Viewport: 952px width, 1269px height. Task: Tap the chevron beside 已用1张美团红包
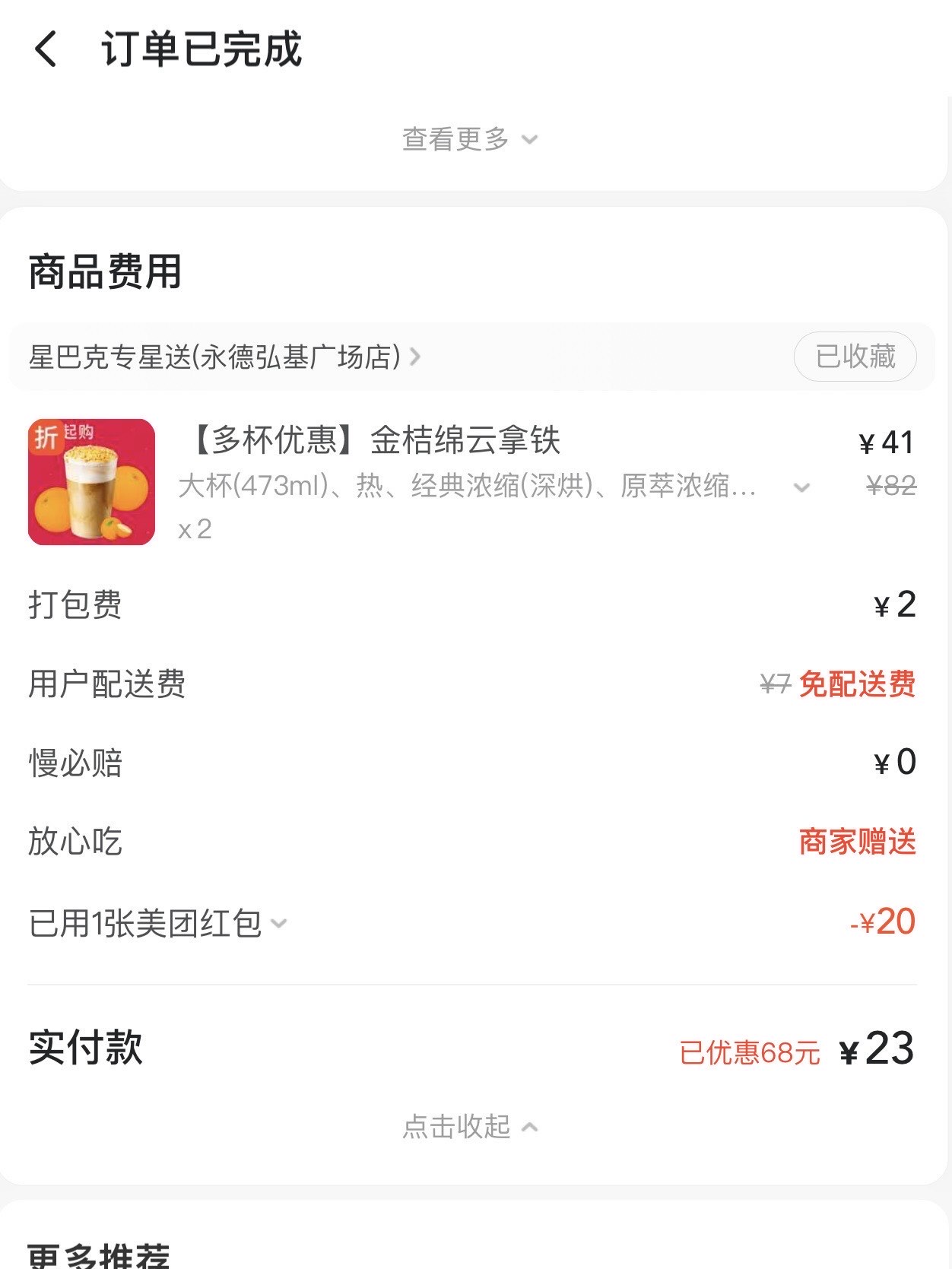pos(281,923)
